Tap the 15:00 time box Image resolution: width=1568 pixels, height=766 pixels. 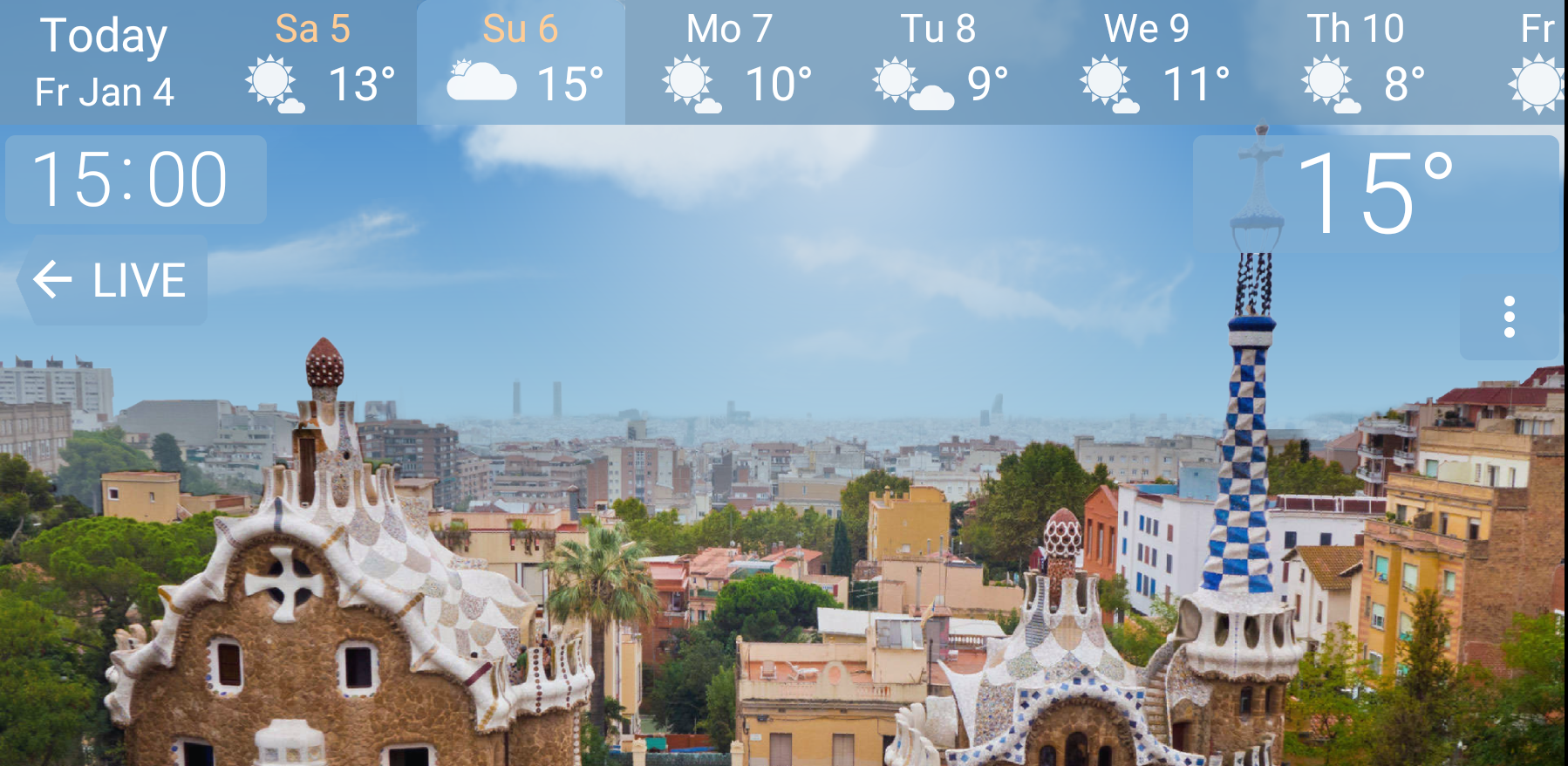135,180
